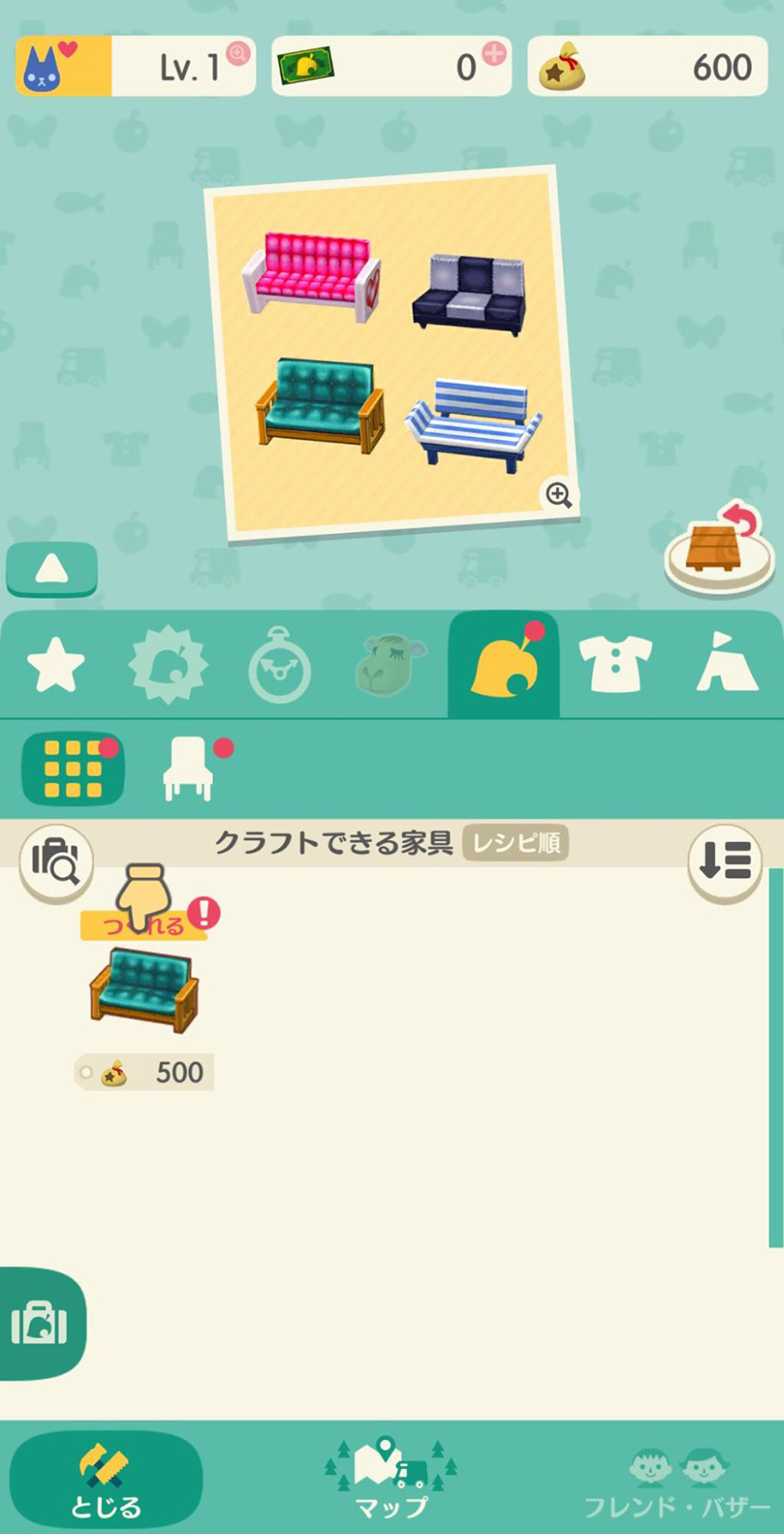Change sort order of craftable furniture
The height and width of the screenshot is (1534, 784).
click(725, 861)
